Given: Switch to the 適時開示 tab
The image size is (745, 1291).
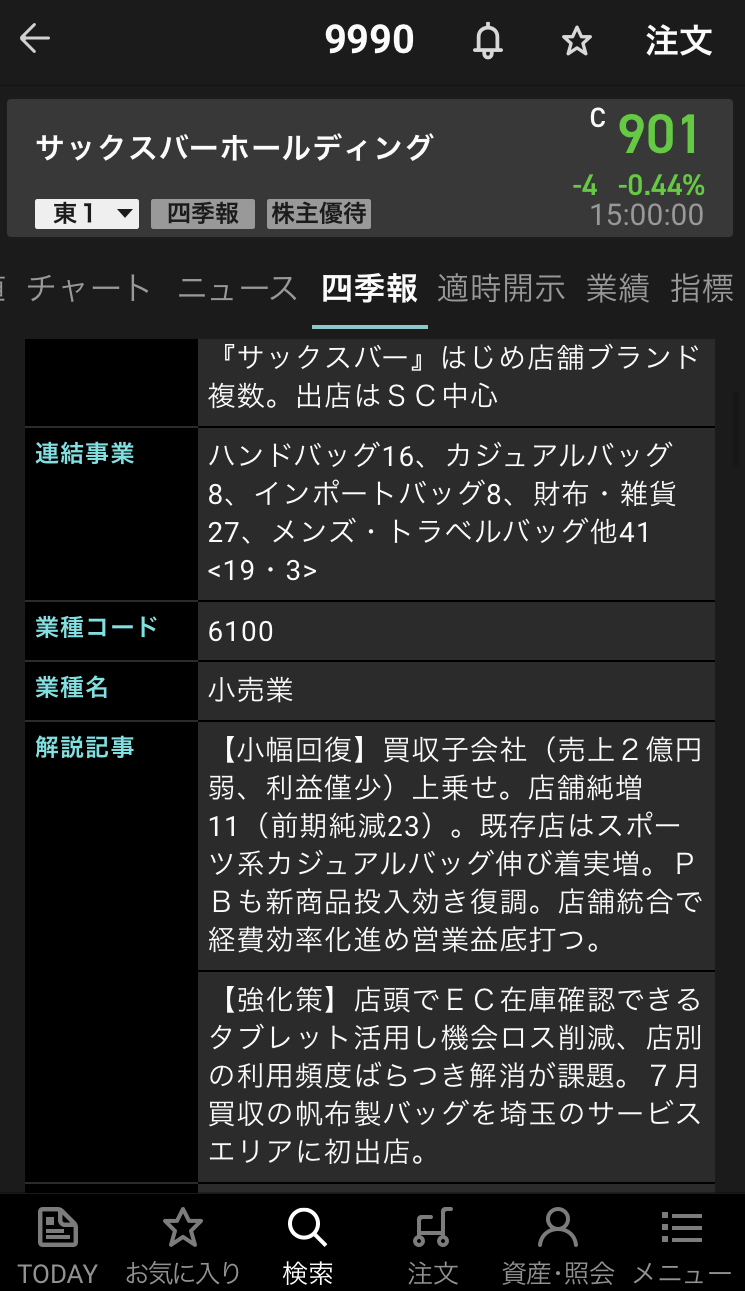Looking at the screenshot, I should tap(501, 288).
